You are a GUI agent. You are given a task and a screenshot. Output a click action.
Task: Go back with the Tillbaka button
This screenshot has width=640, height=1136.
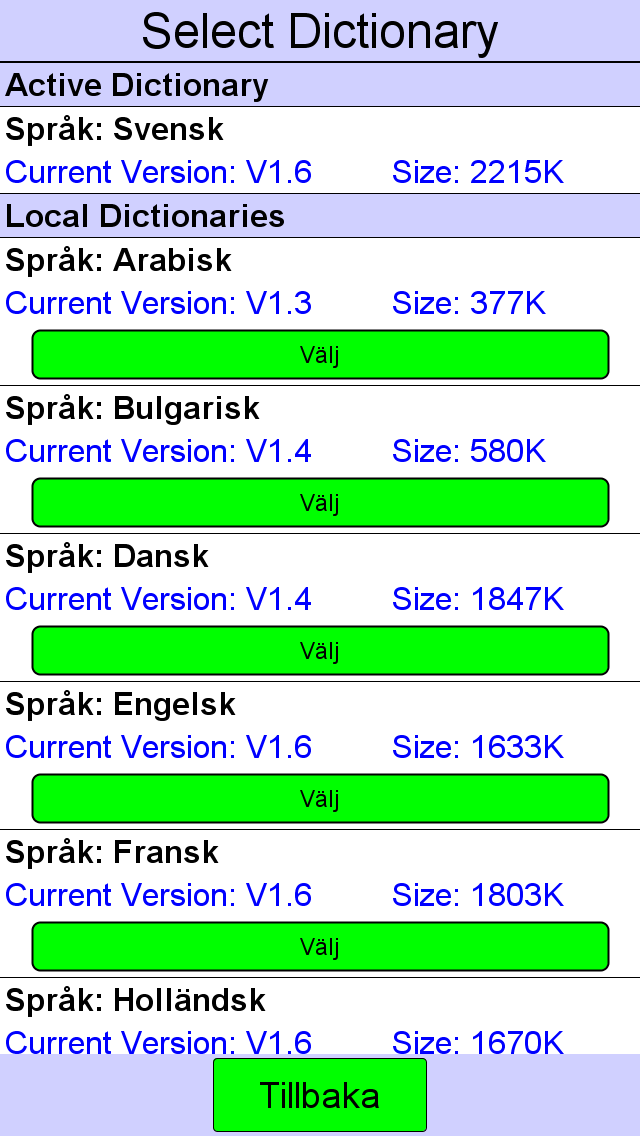[x=320, y=1095]
